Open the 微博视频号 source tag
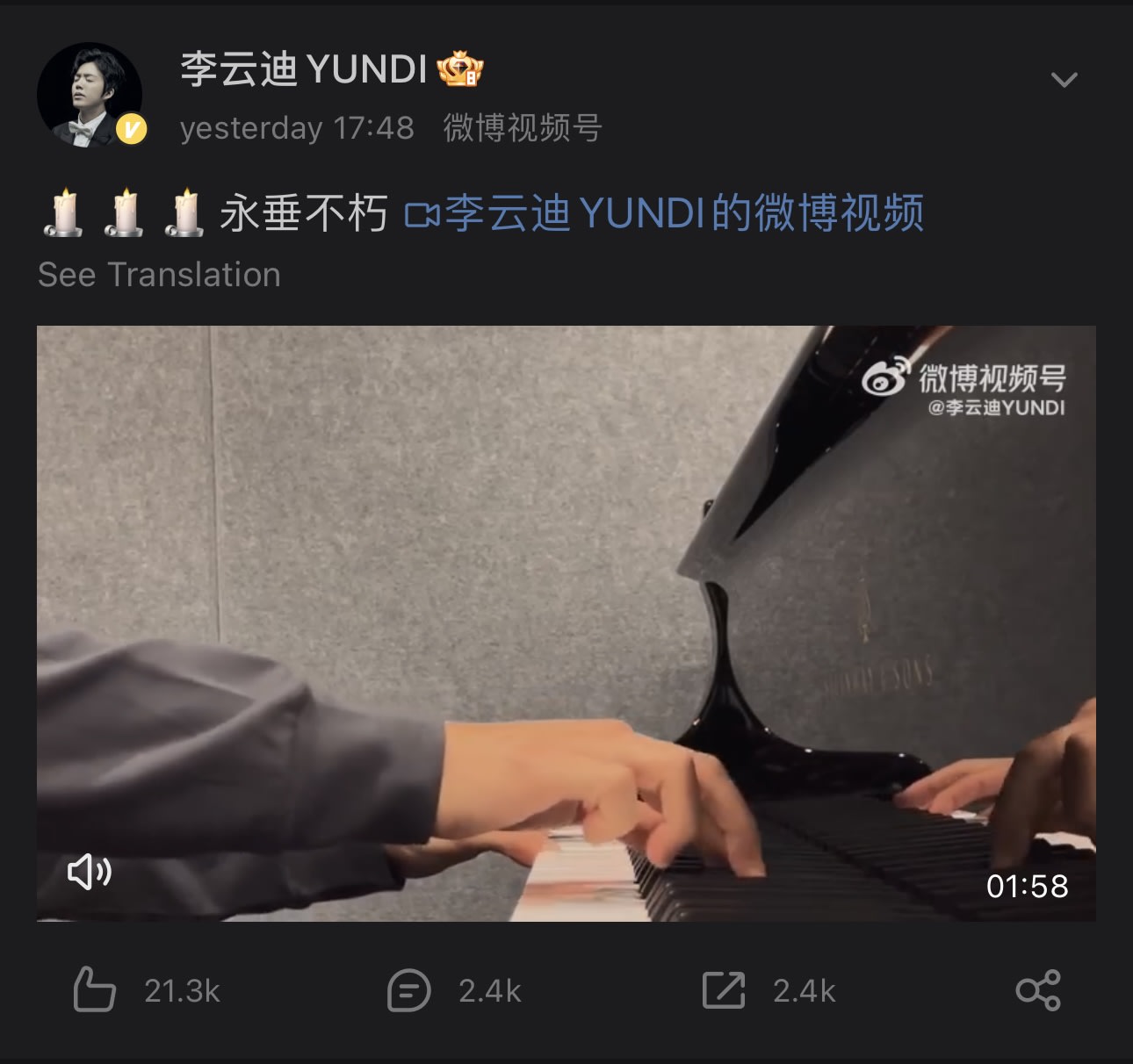This screenshot has width=1133, height=1064. tap(522, 128)
